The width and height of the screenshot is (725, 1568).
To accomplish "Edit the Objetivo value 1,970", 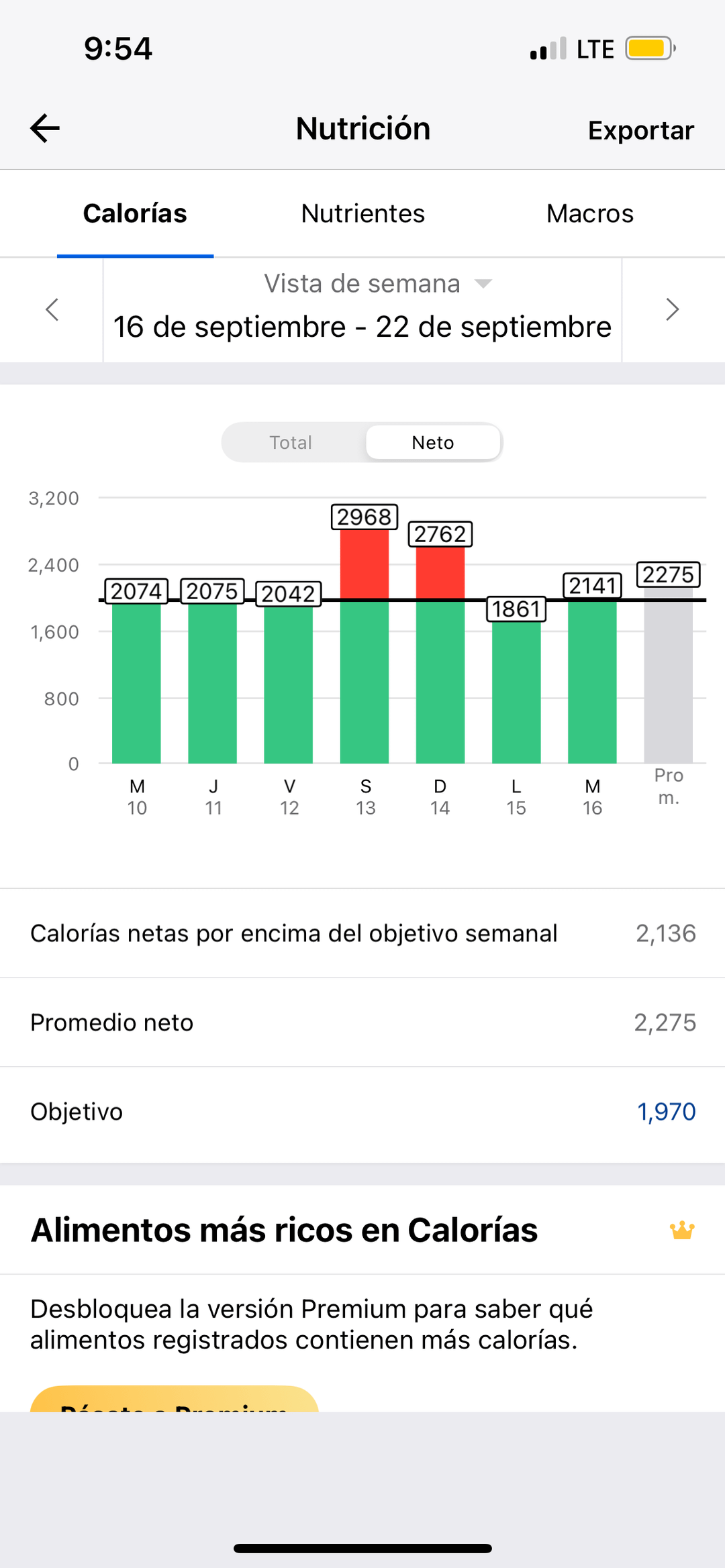I will point(666,1112).
